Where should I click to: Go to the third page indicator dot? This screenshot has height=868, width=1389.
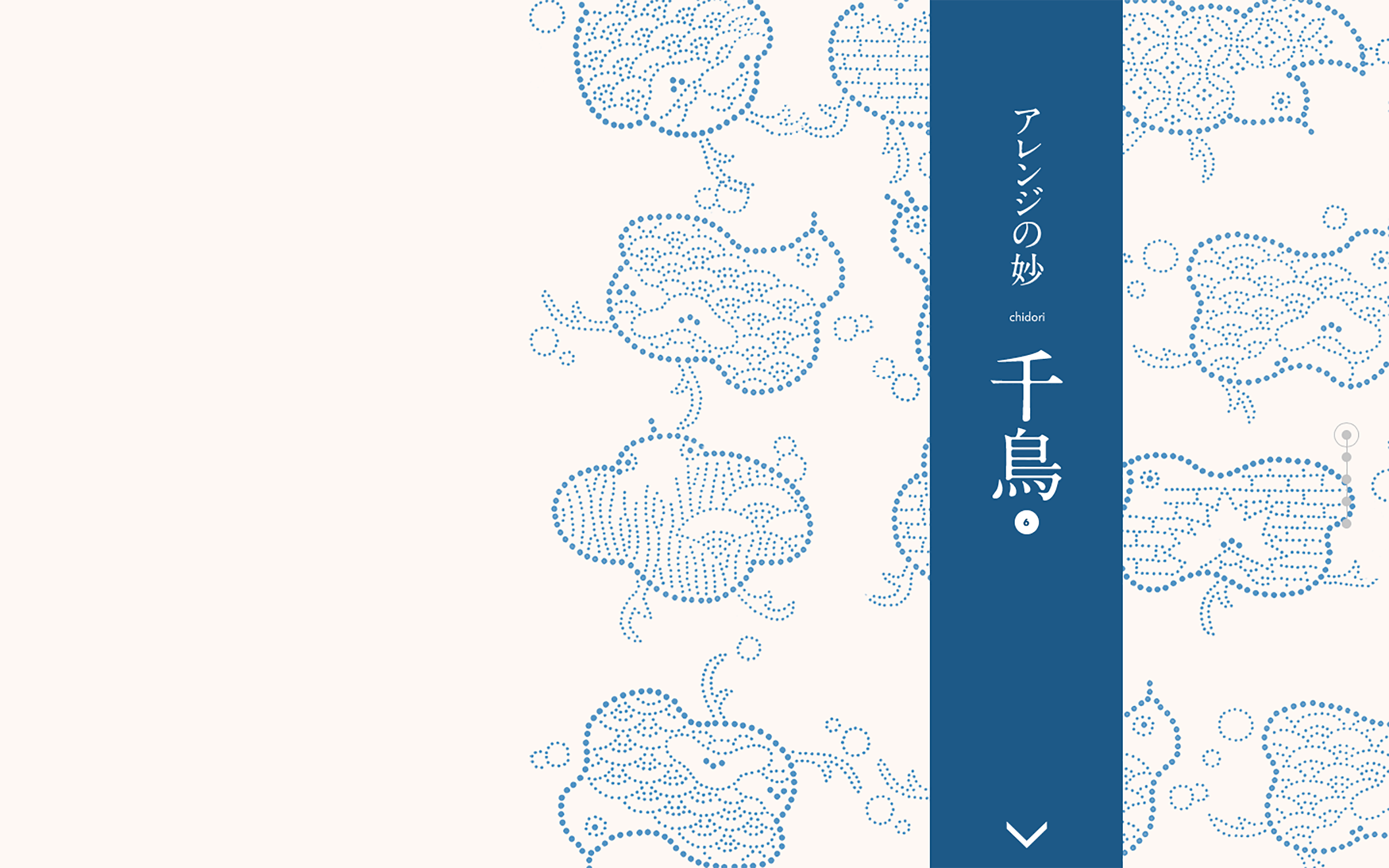[x=1346, y=479]
